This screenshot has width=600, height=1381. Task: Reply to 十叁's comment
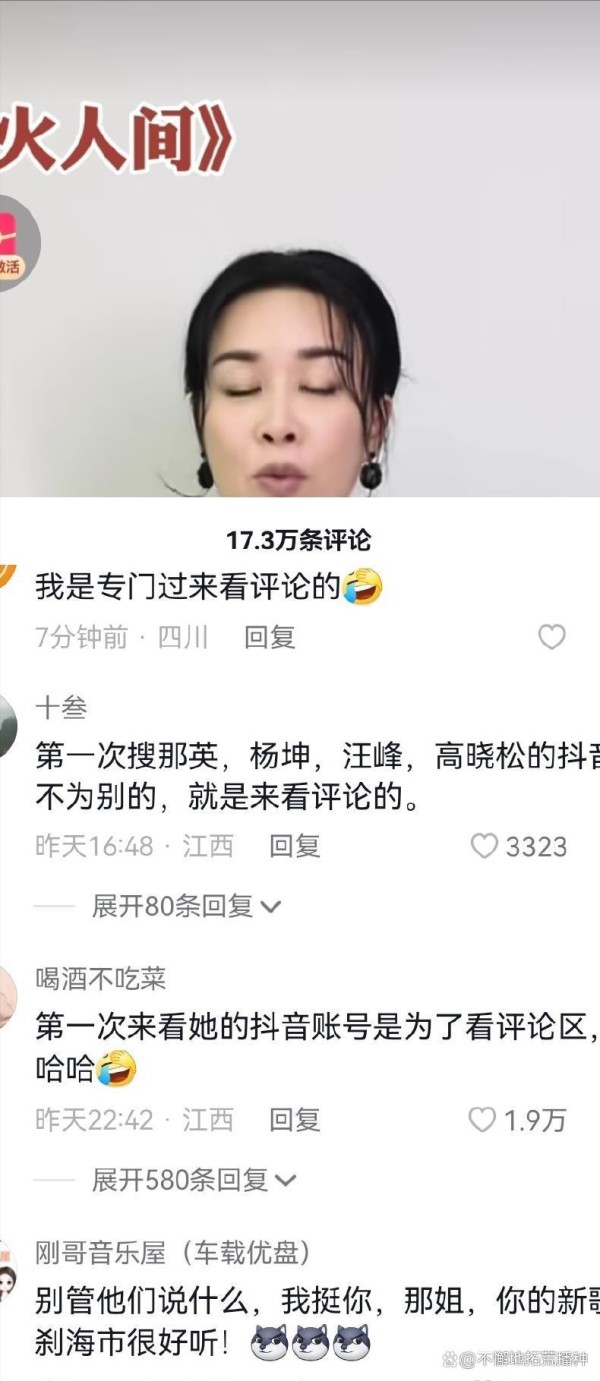(295, 846)
